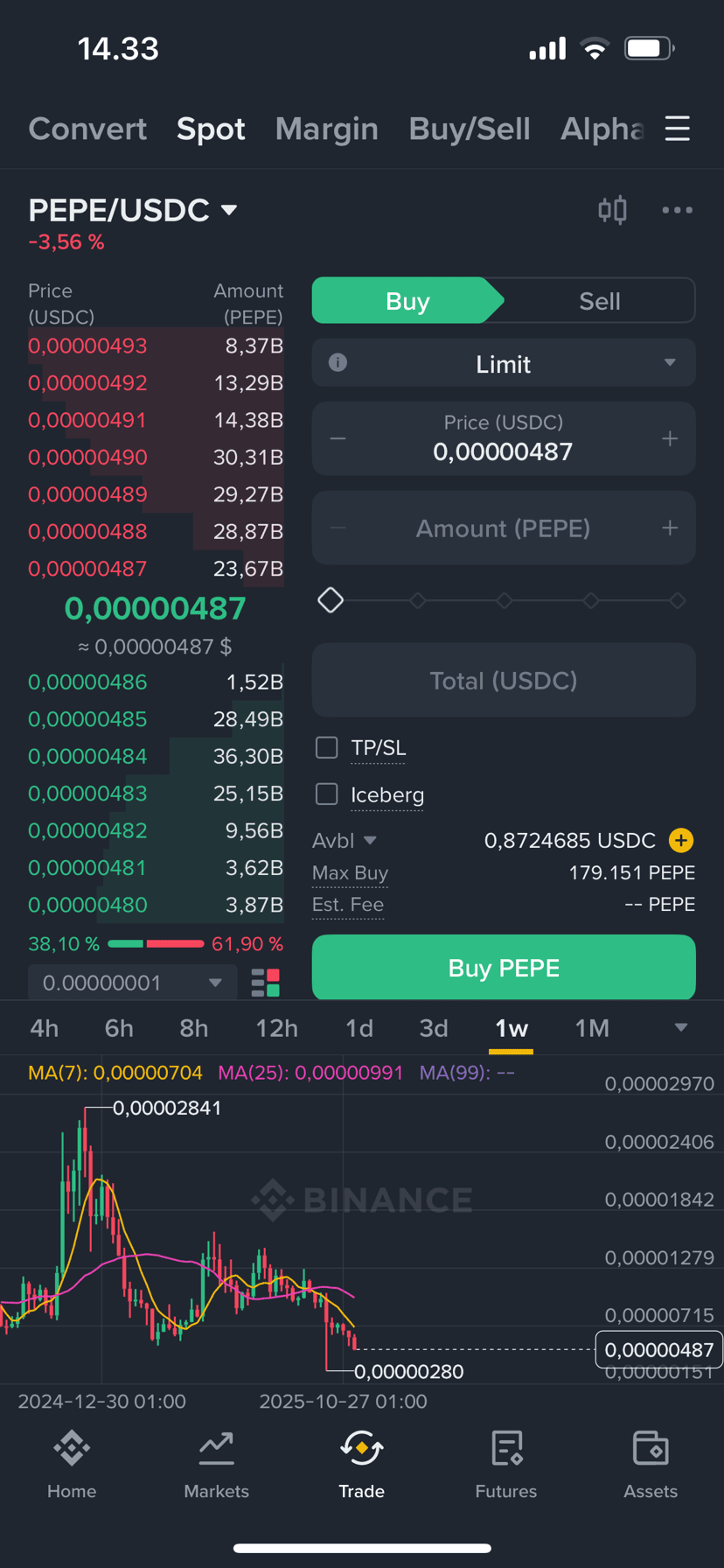Tick the Iceberg checkbox
Viewport: 724px width, 1568px height.
coord(327,794)
